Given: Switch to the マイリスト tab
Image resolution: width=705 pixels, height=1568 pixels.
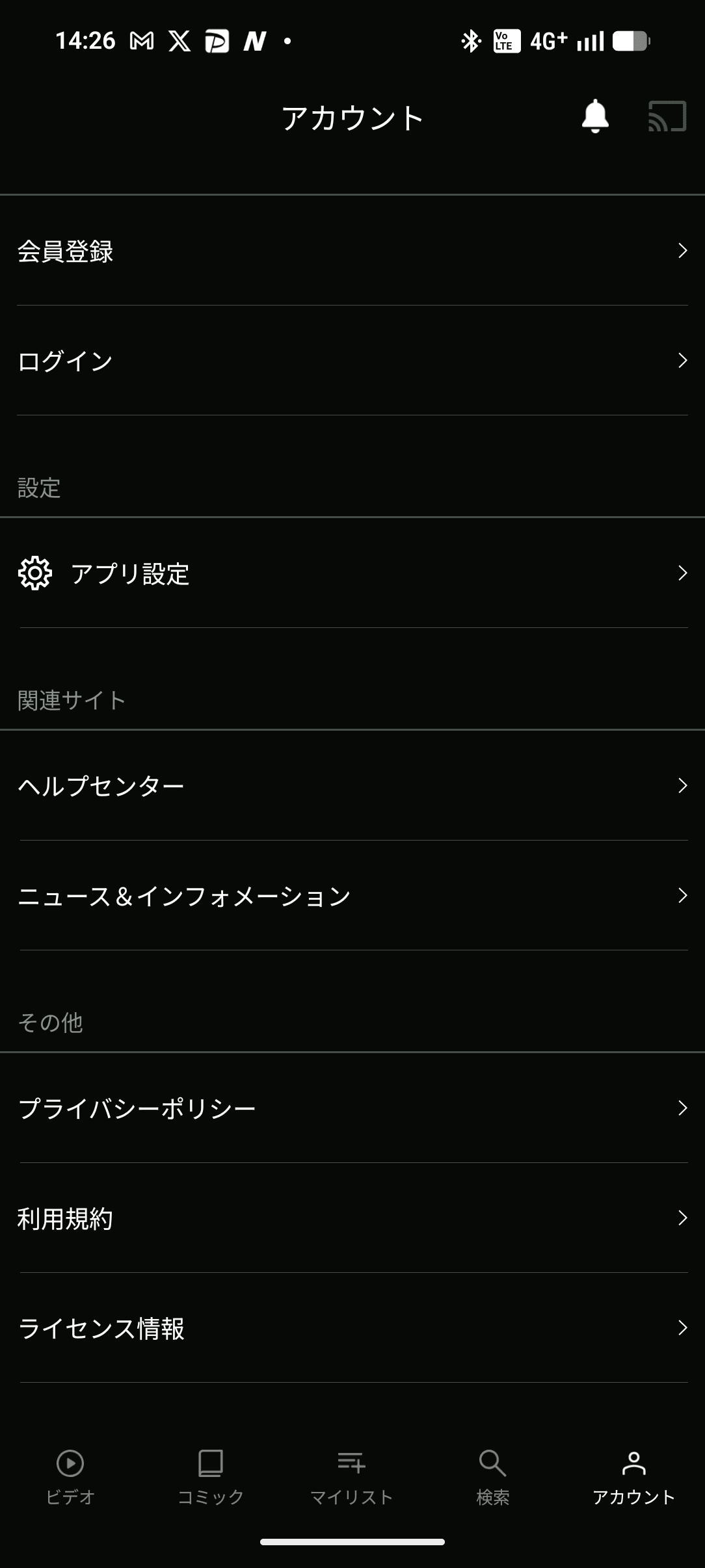Looking at the screenshot, I should 352,1477.
